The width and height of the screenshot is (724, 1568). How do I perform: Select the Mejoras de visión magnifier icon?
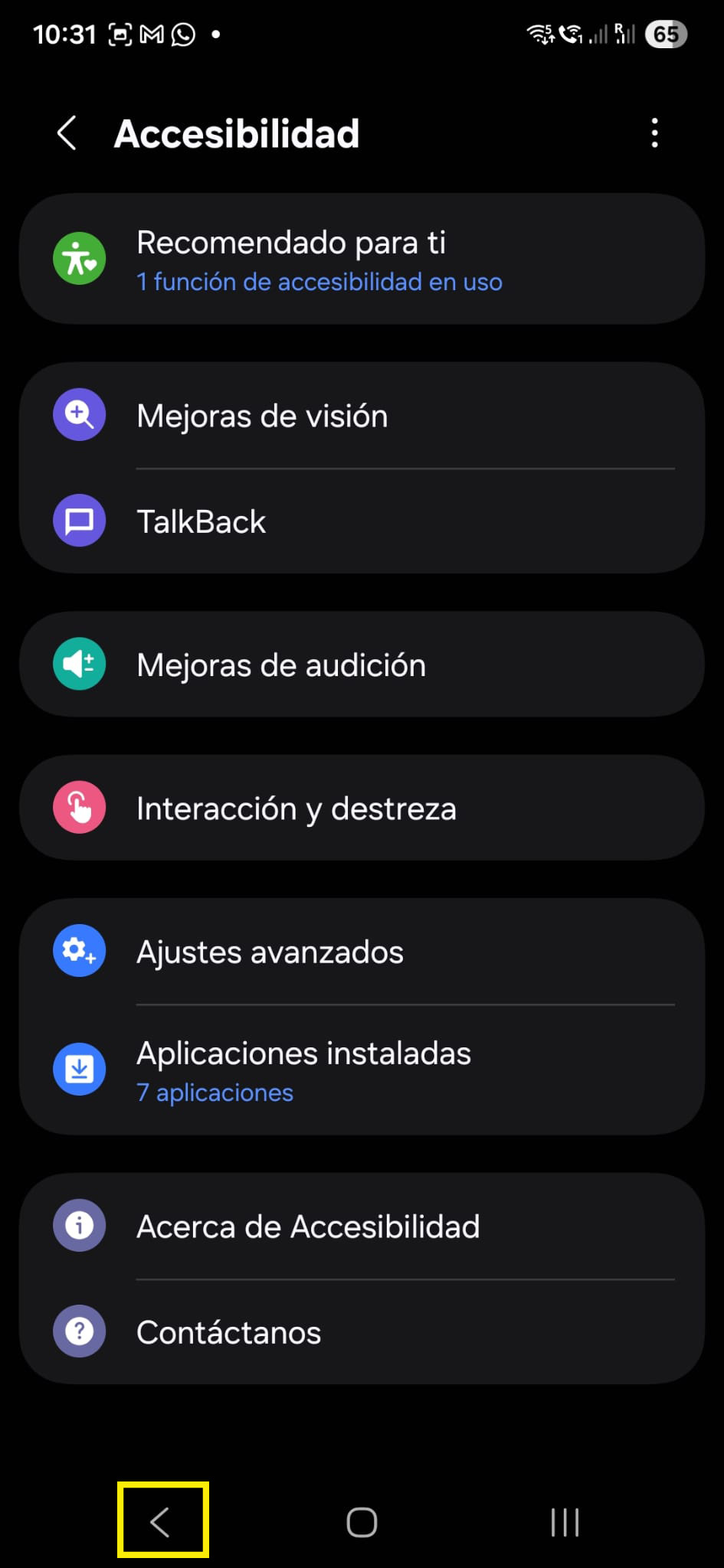[x=78, y=414]
